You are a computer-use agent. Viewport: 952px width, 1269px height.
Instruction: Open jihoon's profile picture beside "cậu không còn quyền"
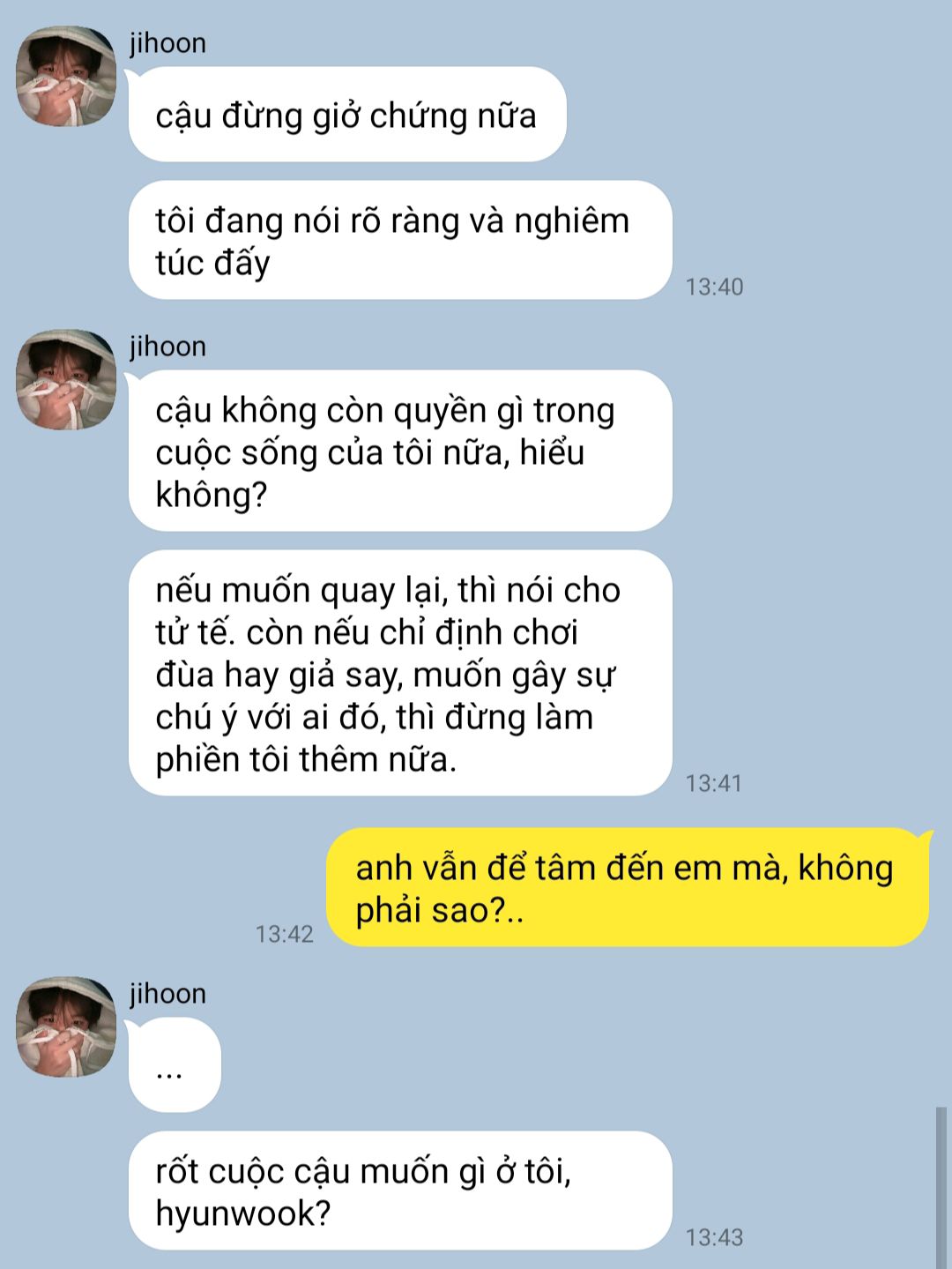66,380
